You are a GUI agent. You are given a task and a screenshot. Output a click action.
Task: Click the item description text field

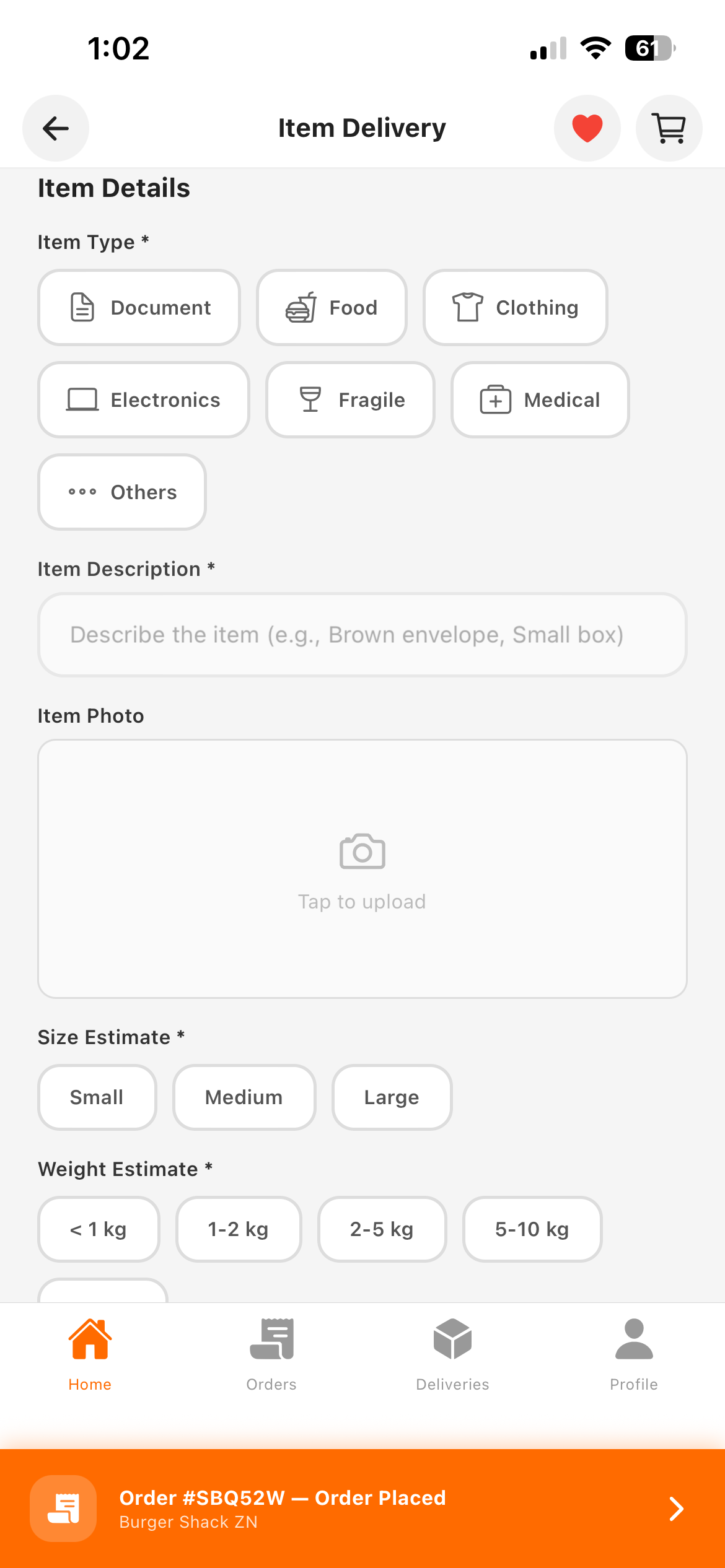coord(362,634)
